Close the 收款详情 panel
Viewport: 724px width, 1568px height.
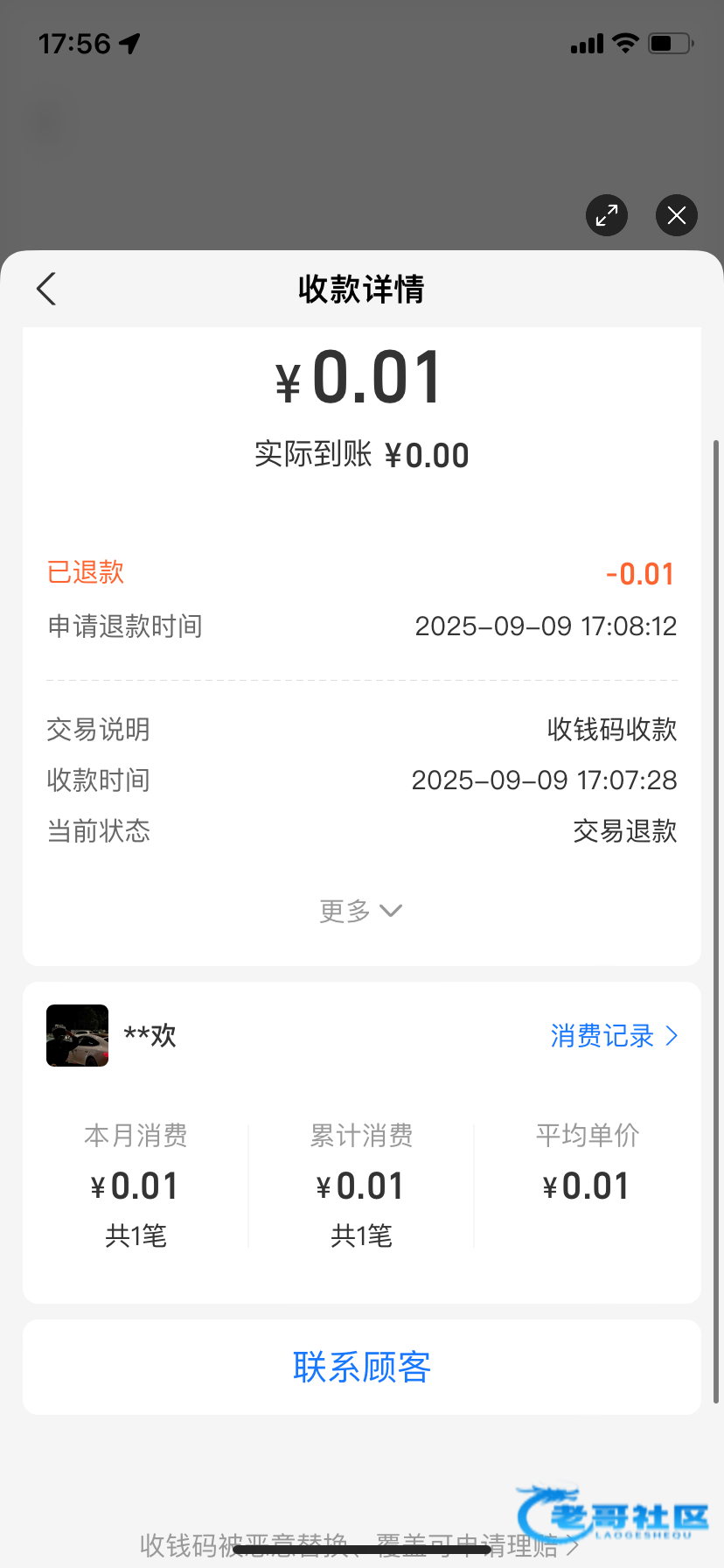(677, 215)
